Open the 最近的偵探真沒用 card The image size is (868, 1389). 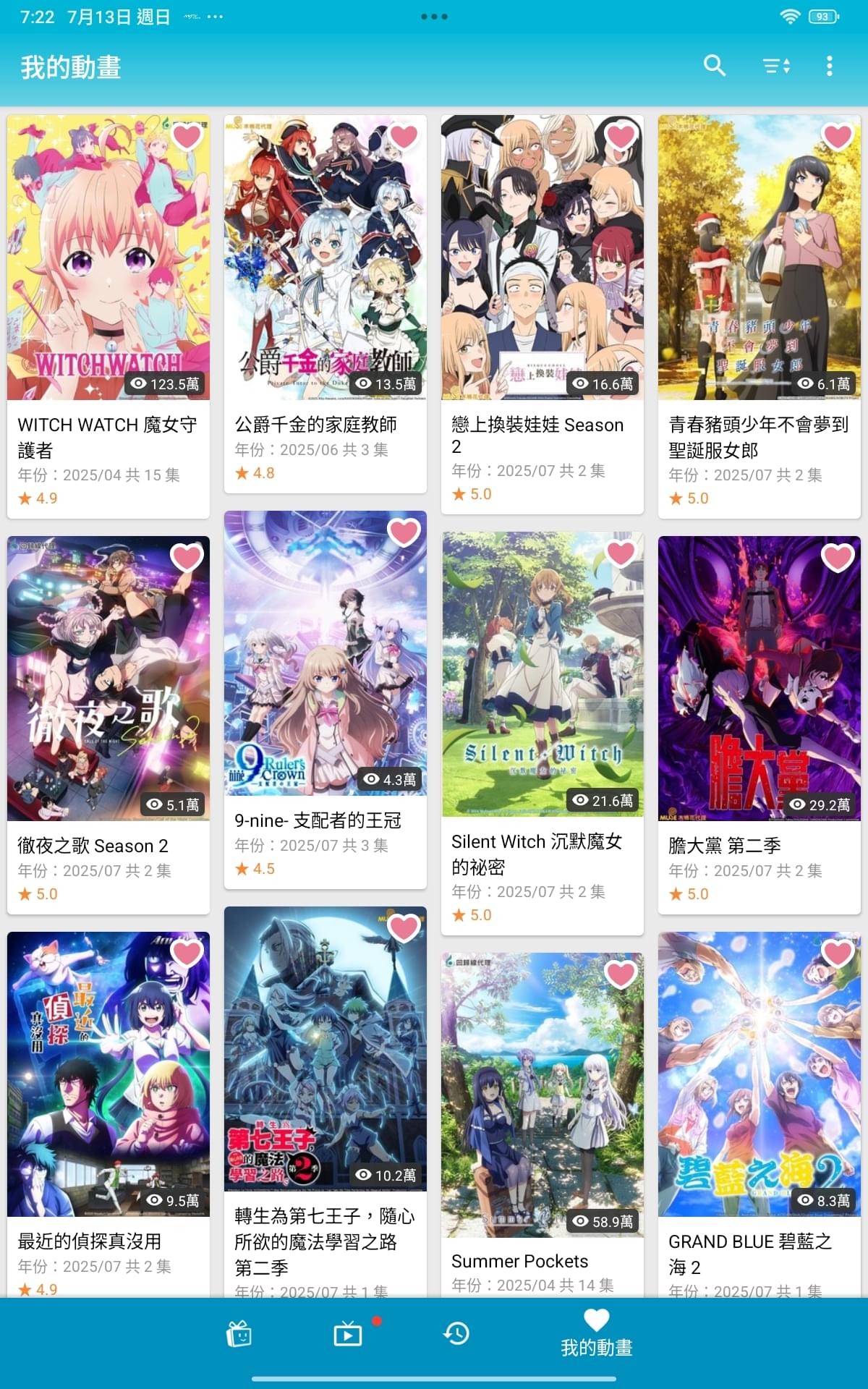109,1114
